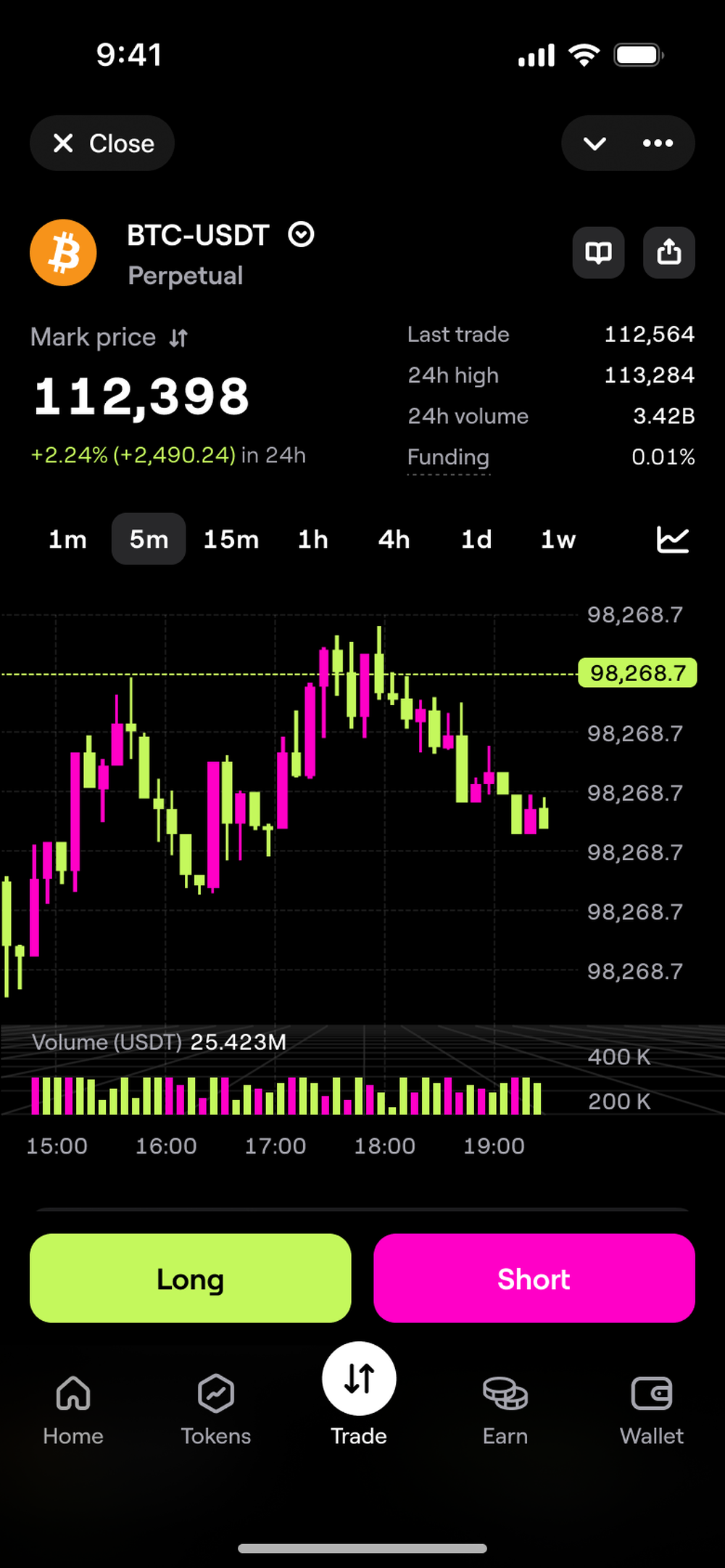The width and height of the screenshot is (725, 1568).
Task: Open a Long position
Action: pos(189,1278)
